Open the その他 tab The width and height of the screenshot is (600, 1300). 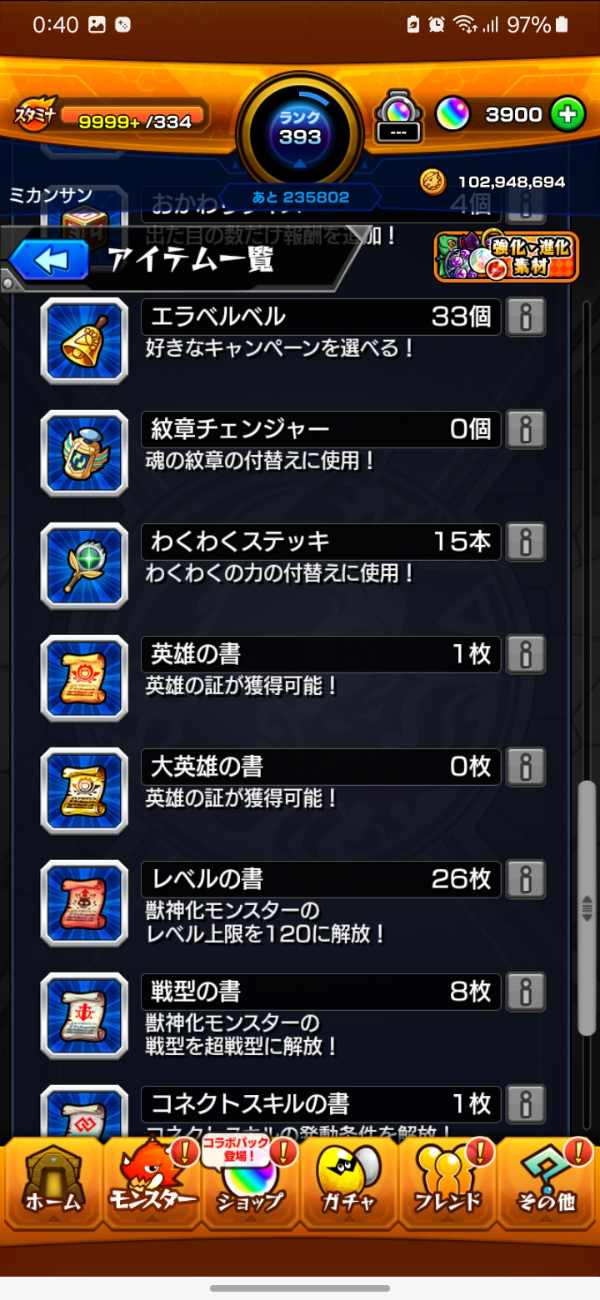(547, 1185)
